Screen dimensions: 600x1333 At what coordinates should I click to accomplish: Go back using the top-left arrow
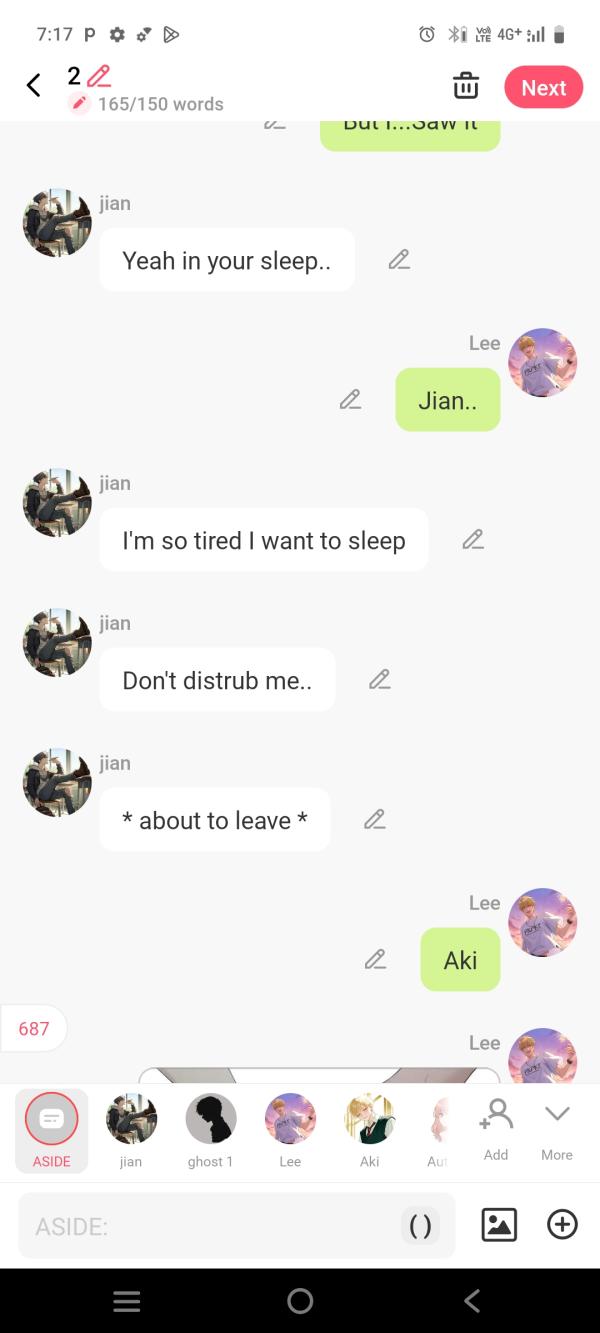point(34,86)
